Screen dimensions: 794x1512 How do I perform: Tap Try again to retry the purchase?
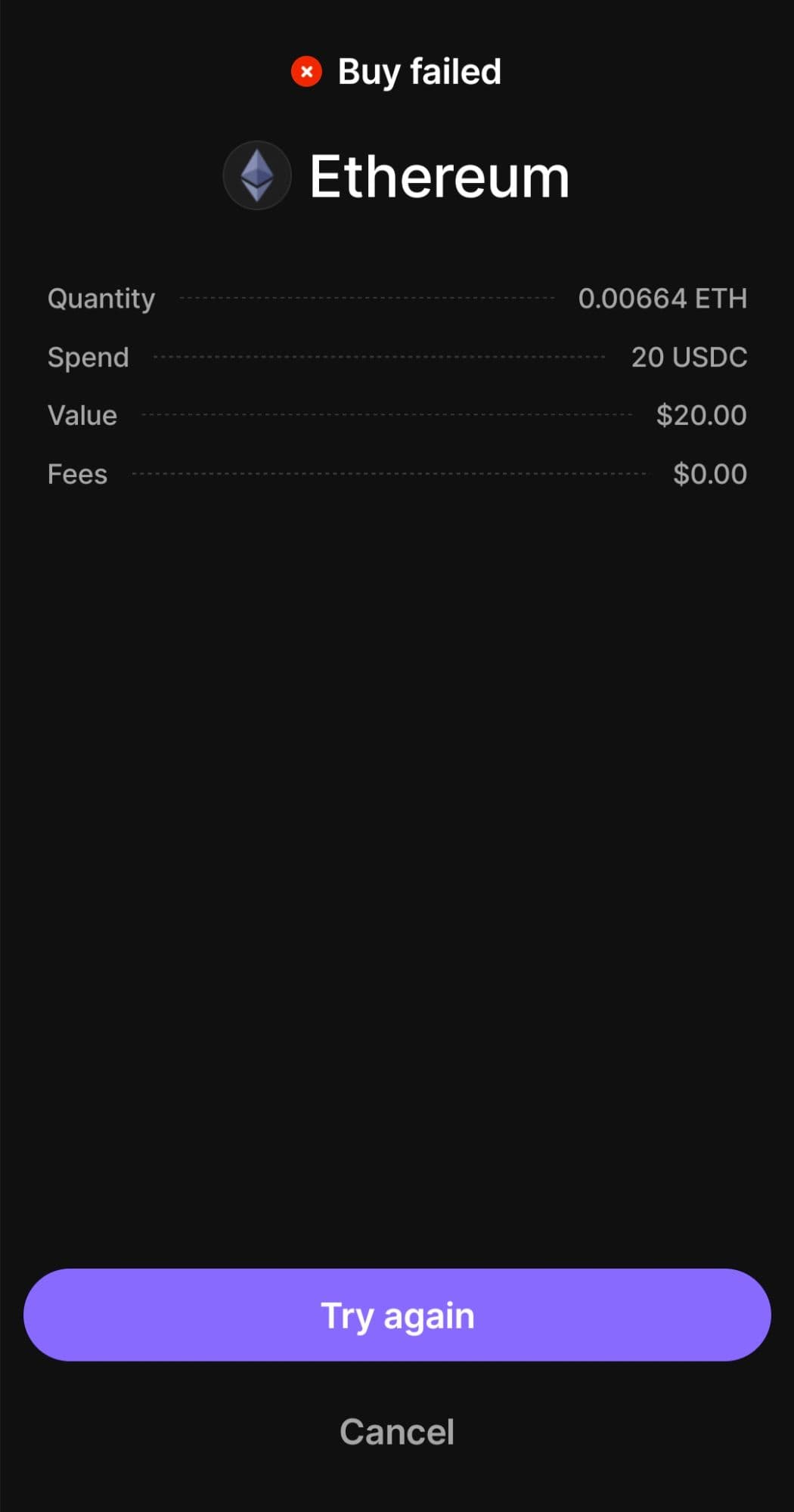(397, 1315)
